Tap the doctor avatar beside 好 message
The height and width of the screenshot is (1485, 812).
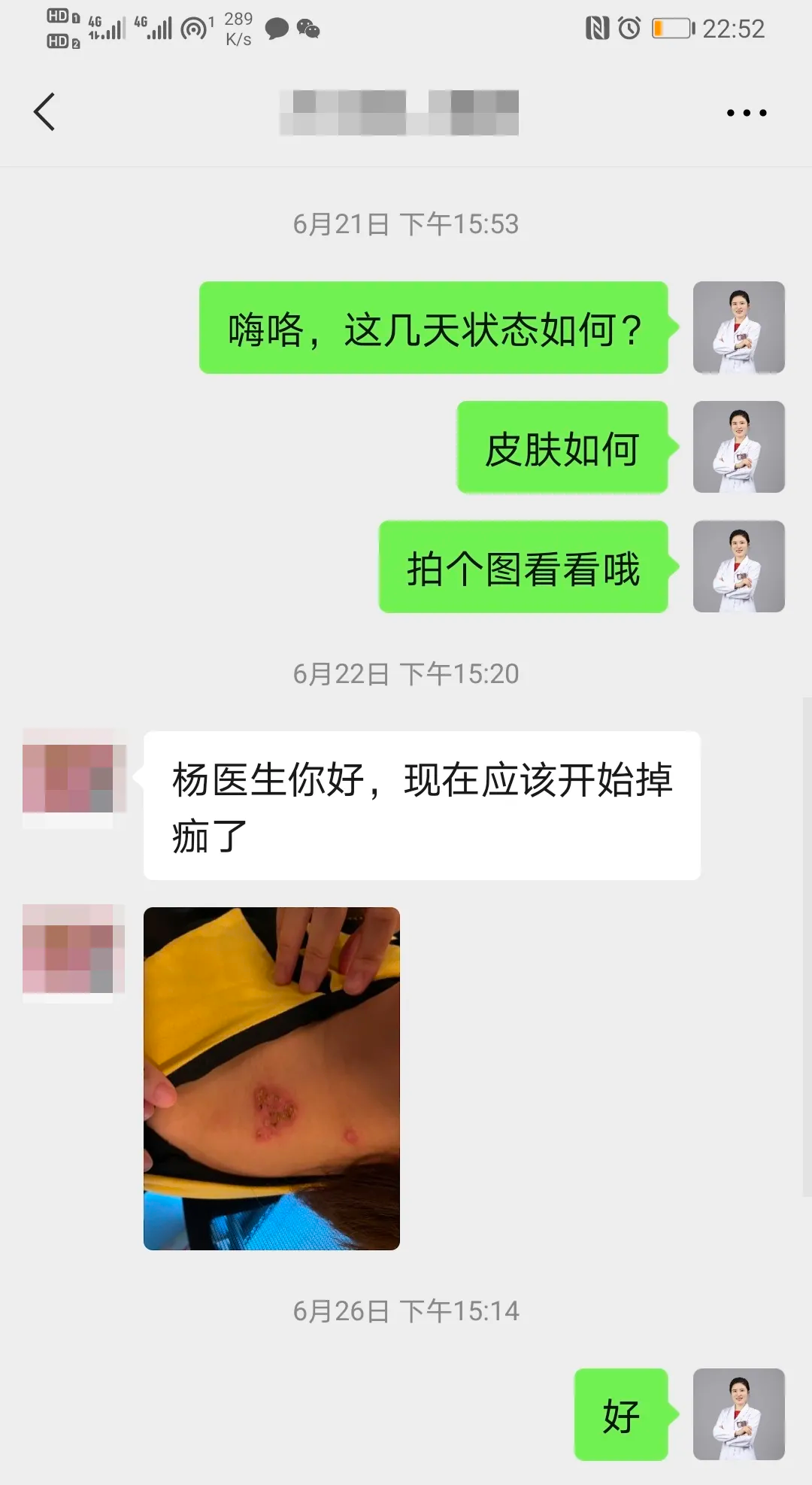pyautogui.click(x=738, y=1414)
